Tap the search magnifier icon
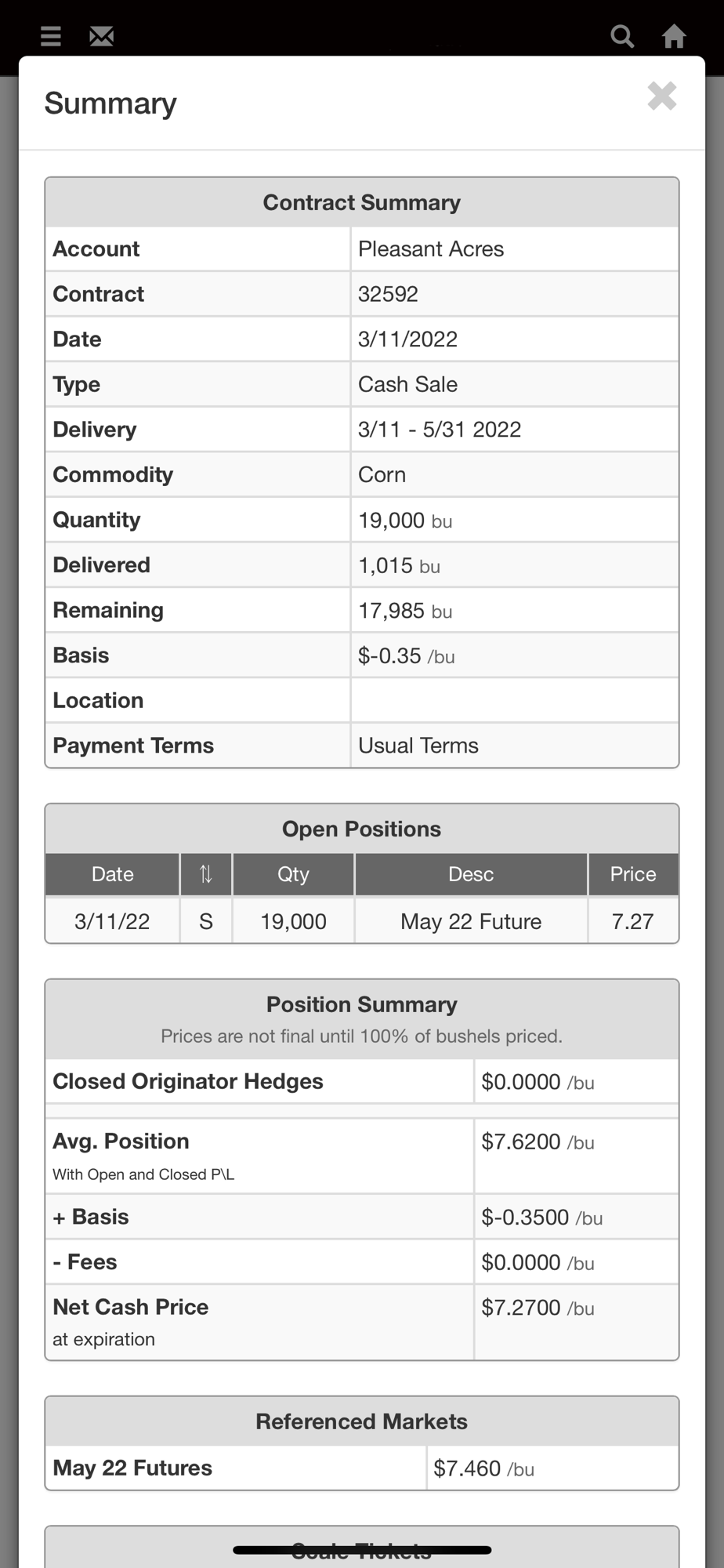The height and width of the screenshot is (1568, 724). point(622,36)
